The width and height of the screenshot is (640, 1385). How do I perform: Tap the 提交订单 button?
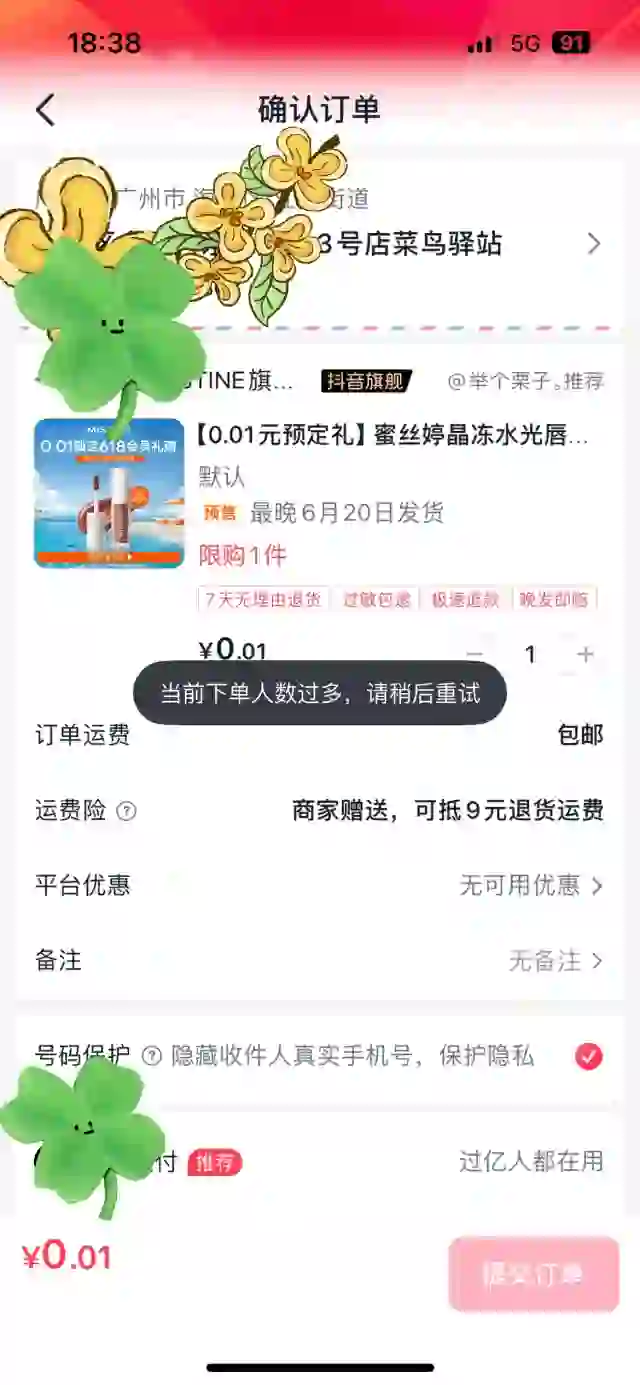click(x=534, y=1274)
